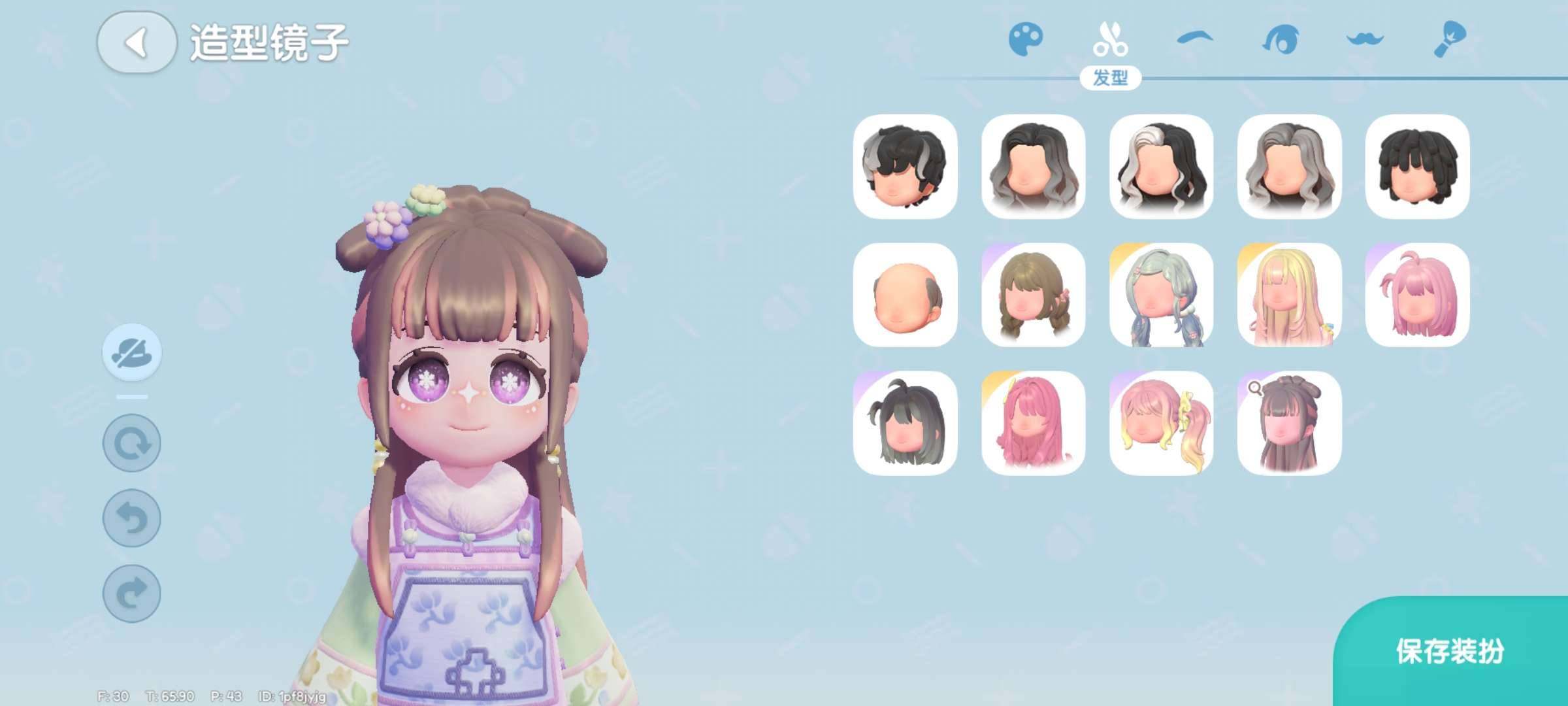Open the makeup brush tab
Viewport: 1568px width, 706px height.
pyautogui.click(x=1450, y=39)
